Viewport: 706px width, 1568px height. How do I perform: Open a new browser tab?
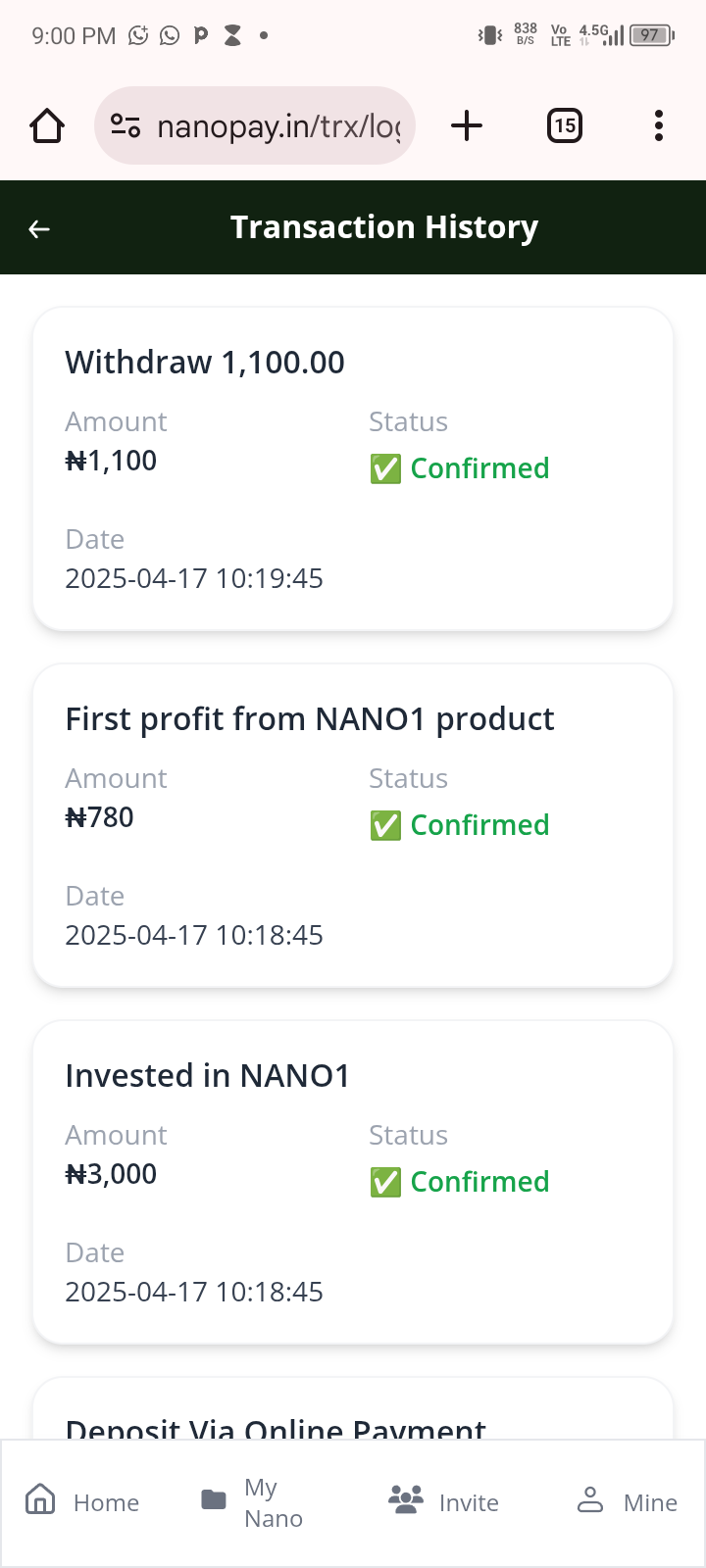[467, 125]
